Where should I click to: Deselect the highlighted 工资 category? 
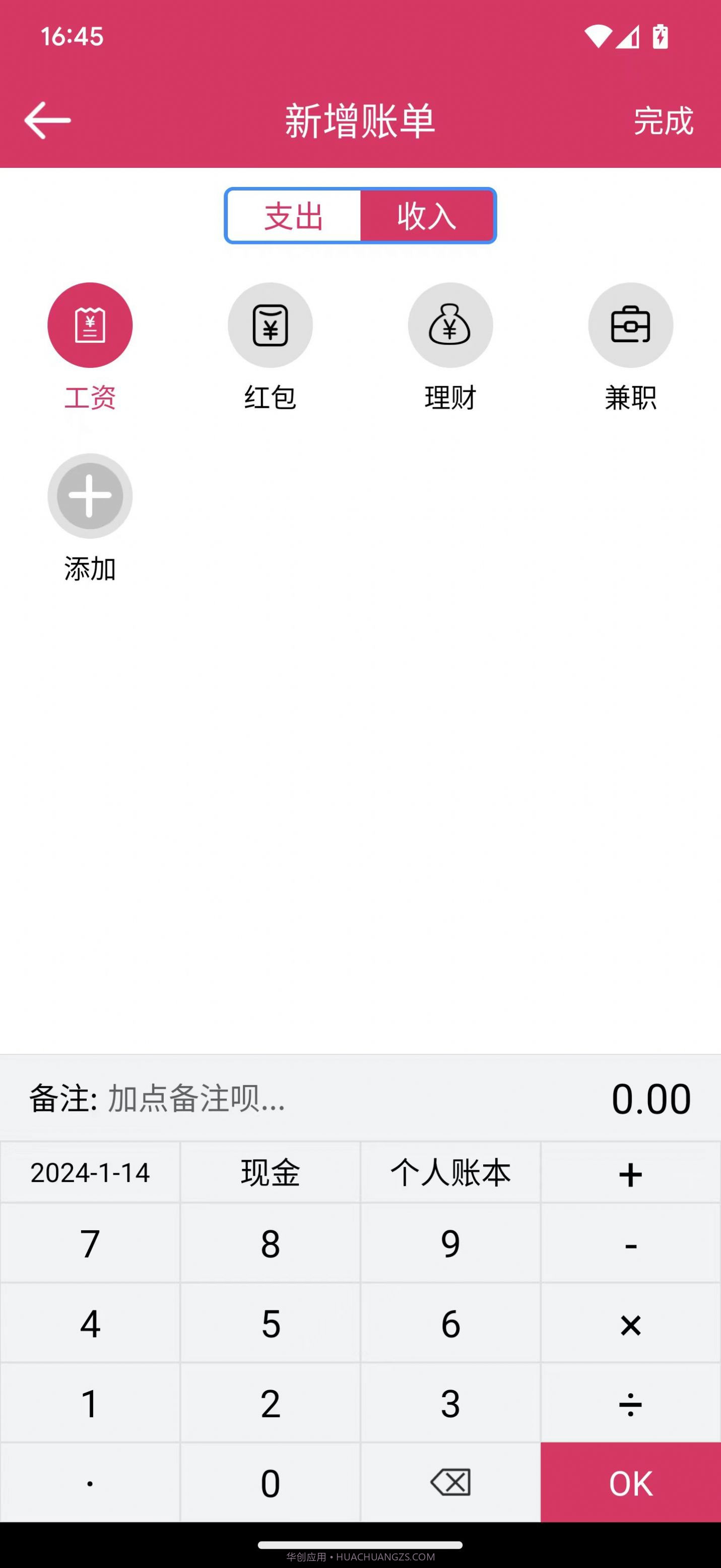90,325
